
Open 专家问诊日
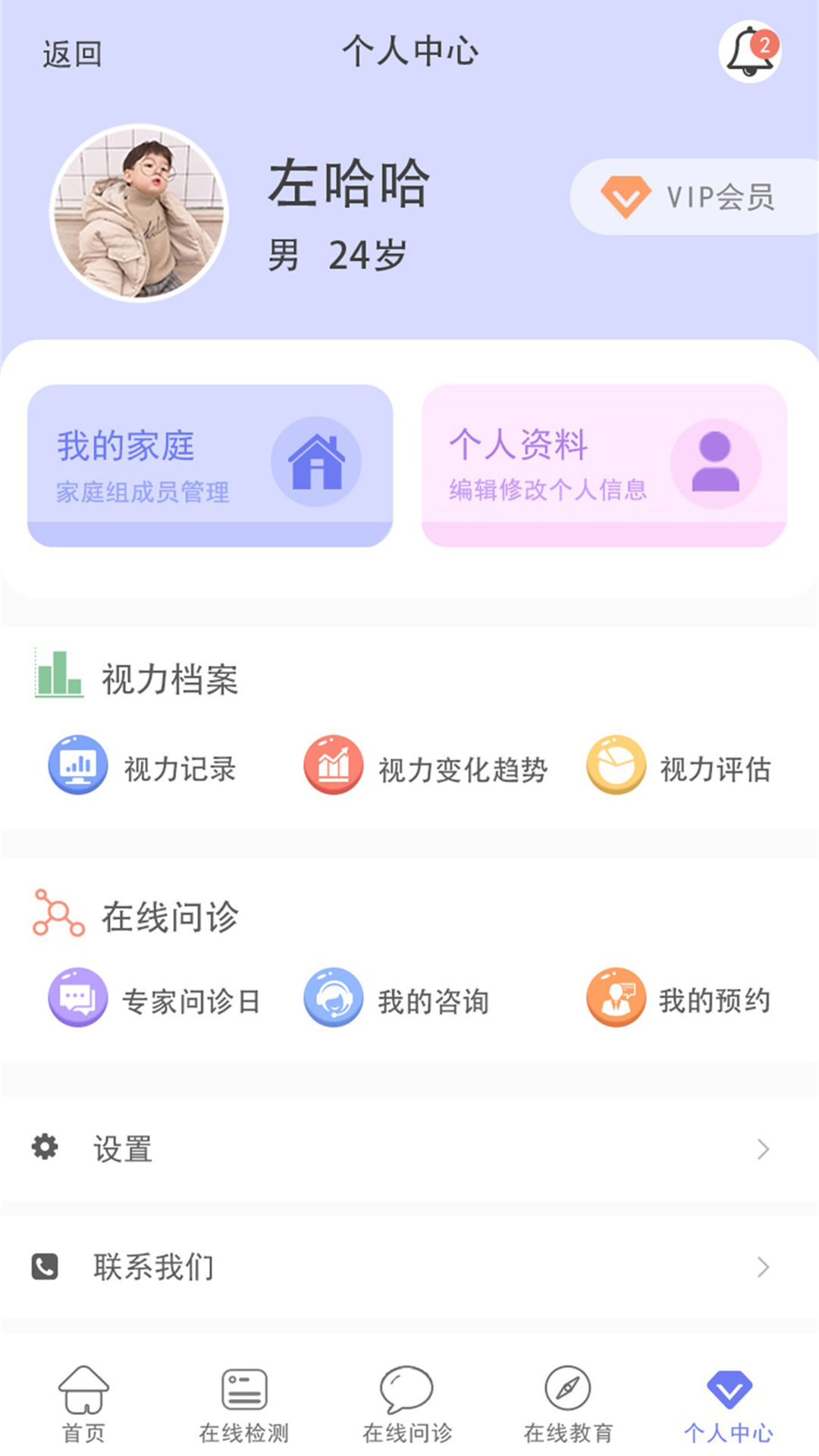155,999
